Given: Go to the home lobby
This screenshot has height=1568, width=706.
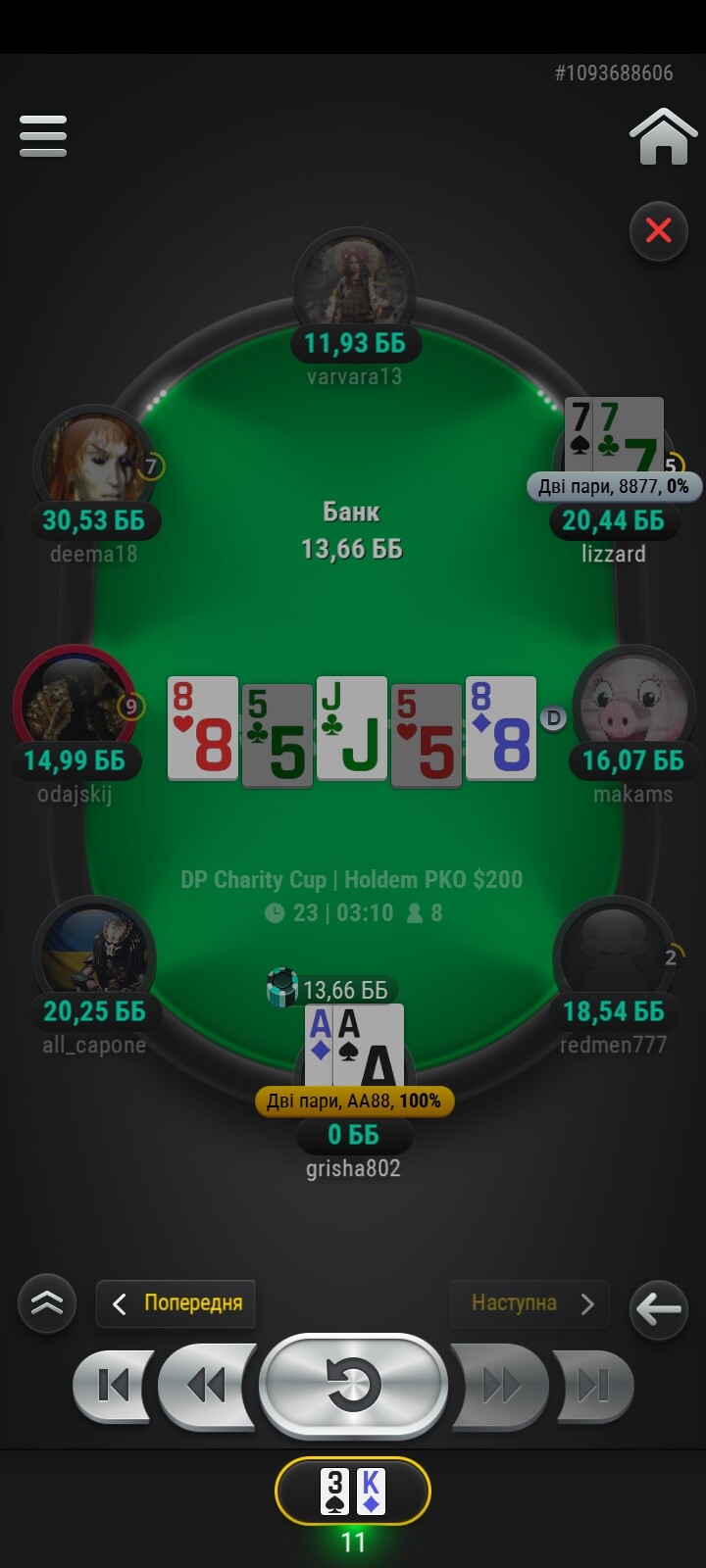Looking at the screenshot, I should pos(664,136).
